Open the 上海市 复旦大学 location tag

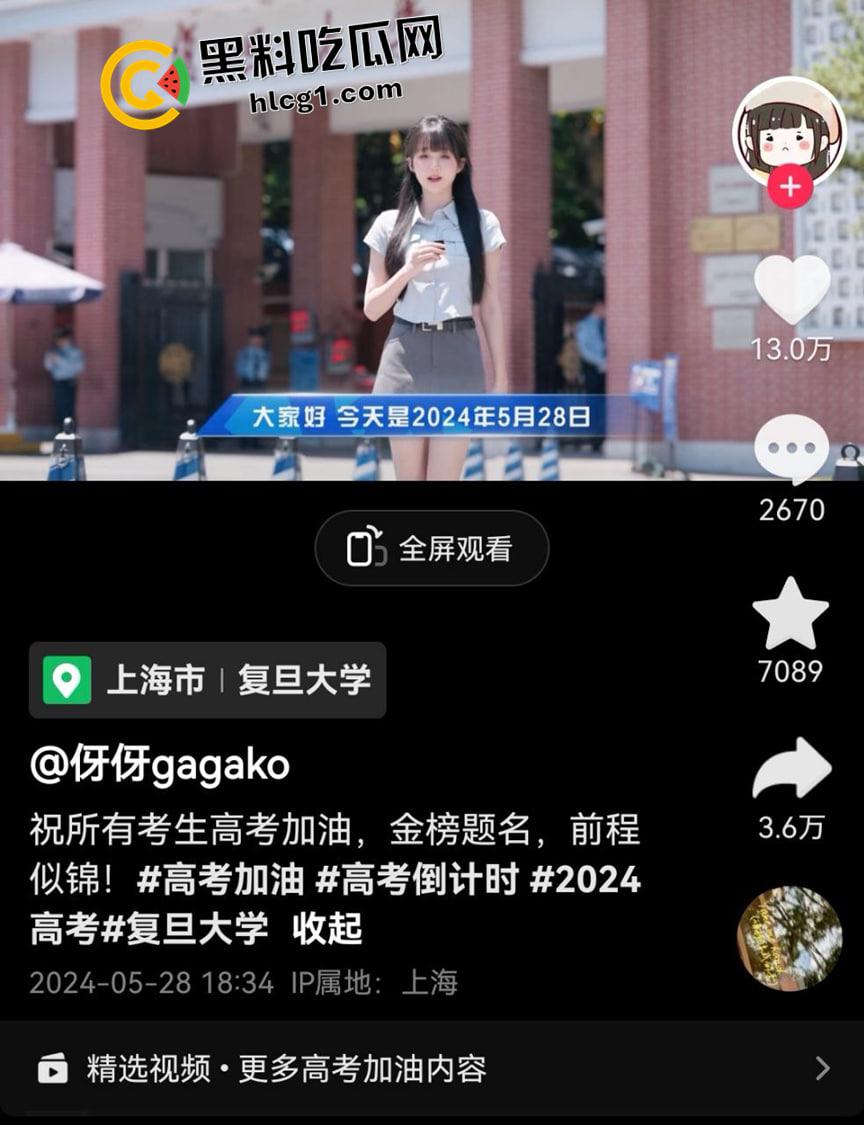[x=207, y=680]
